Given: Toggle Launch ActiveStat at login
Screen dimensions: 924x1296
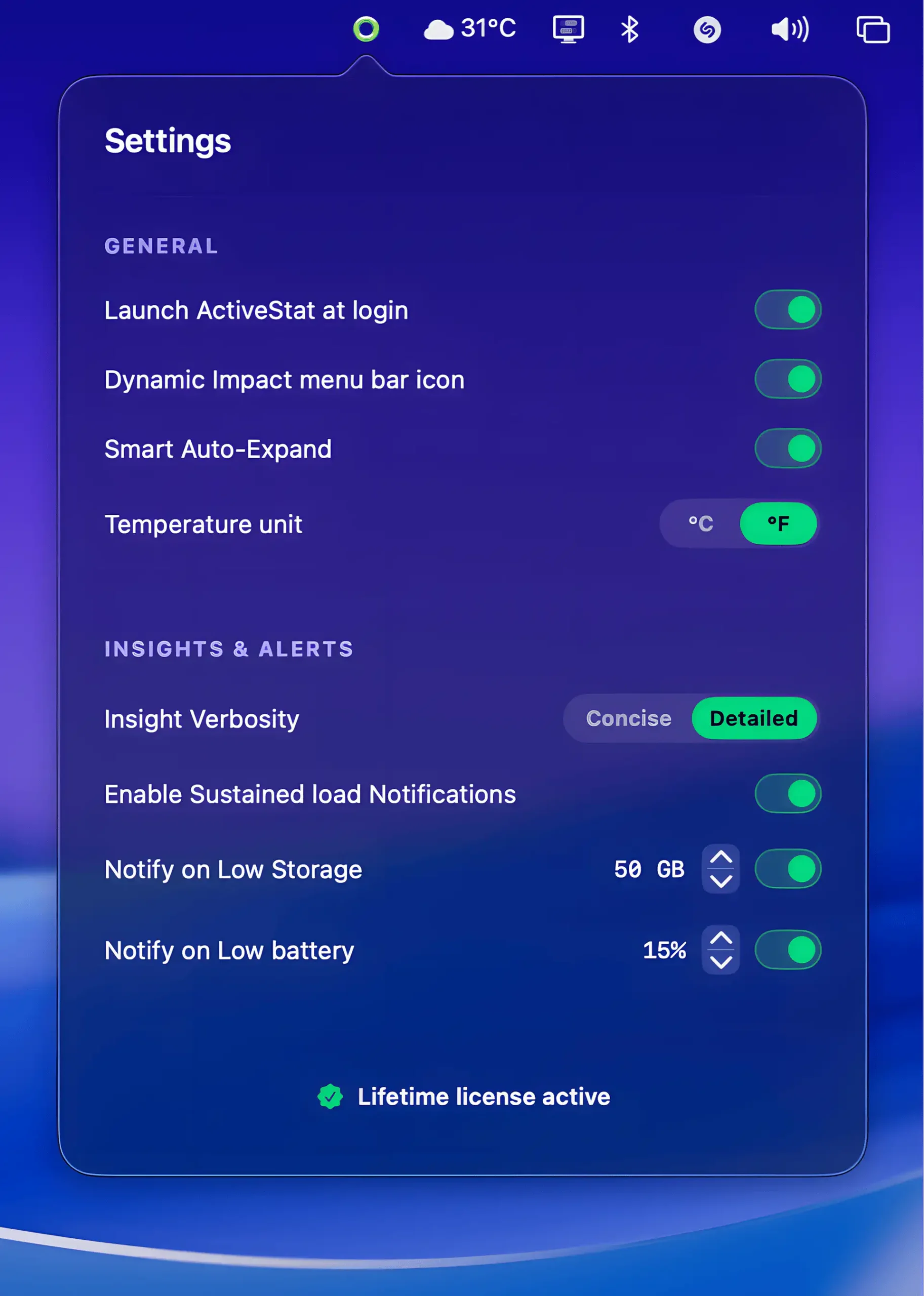Looking at the screenshot, I should coord(787,310).
